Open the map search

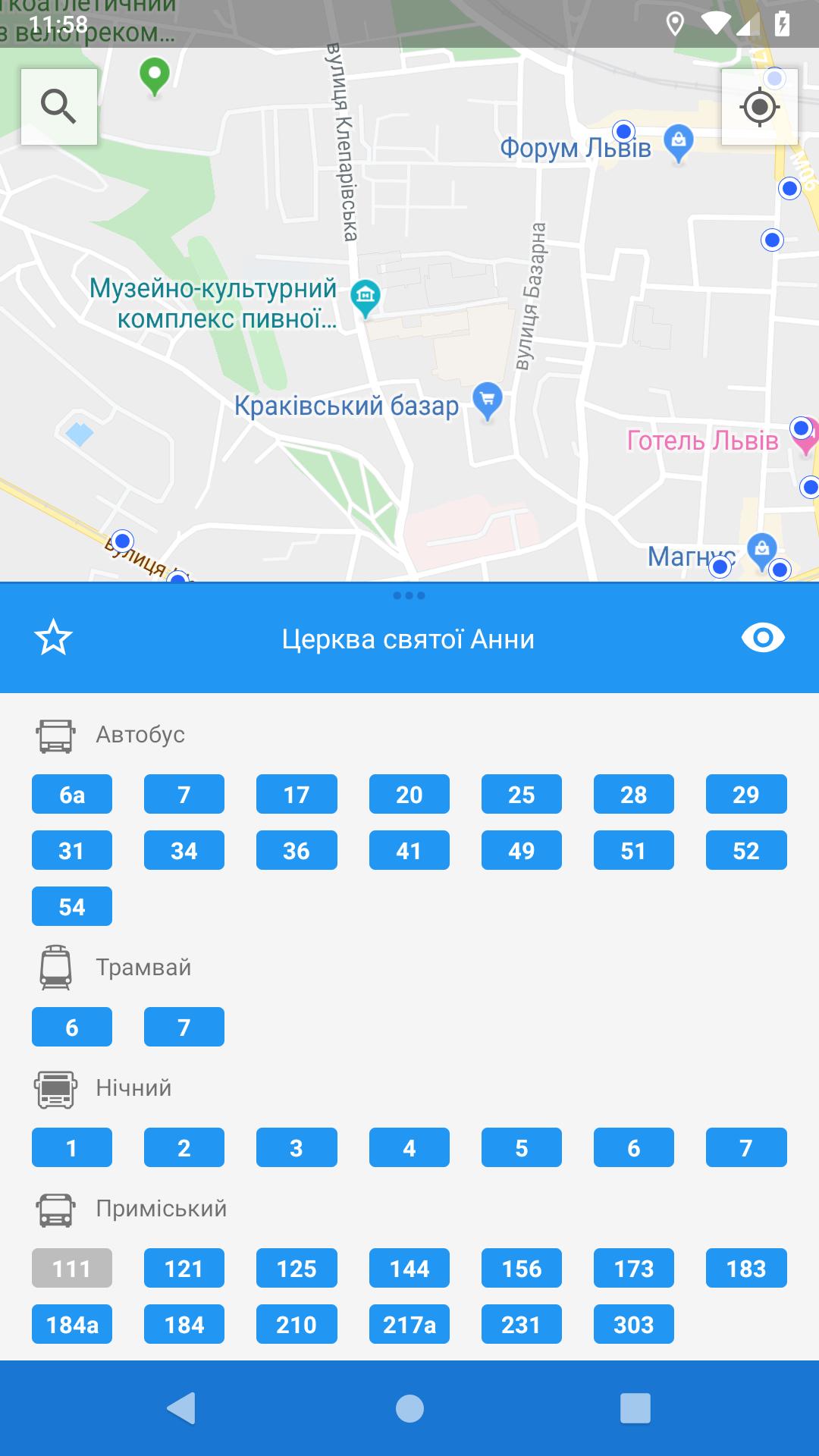(x=59, y=106)
